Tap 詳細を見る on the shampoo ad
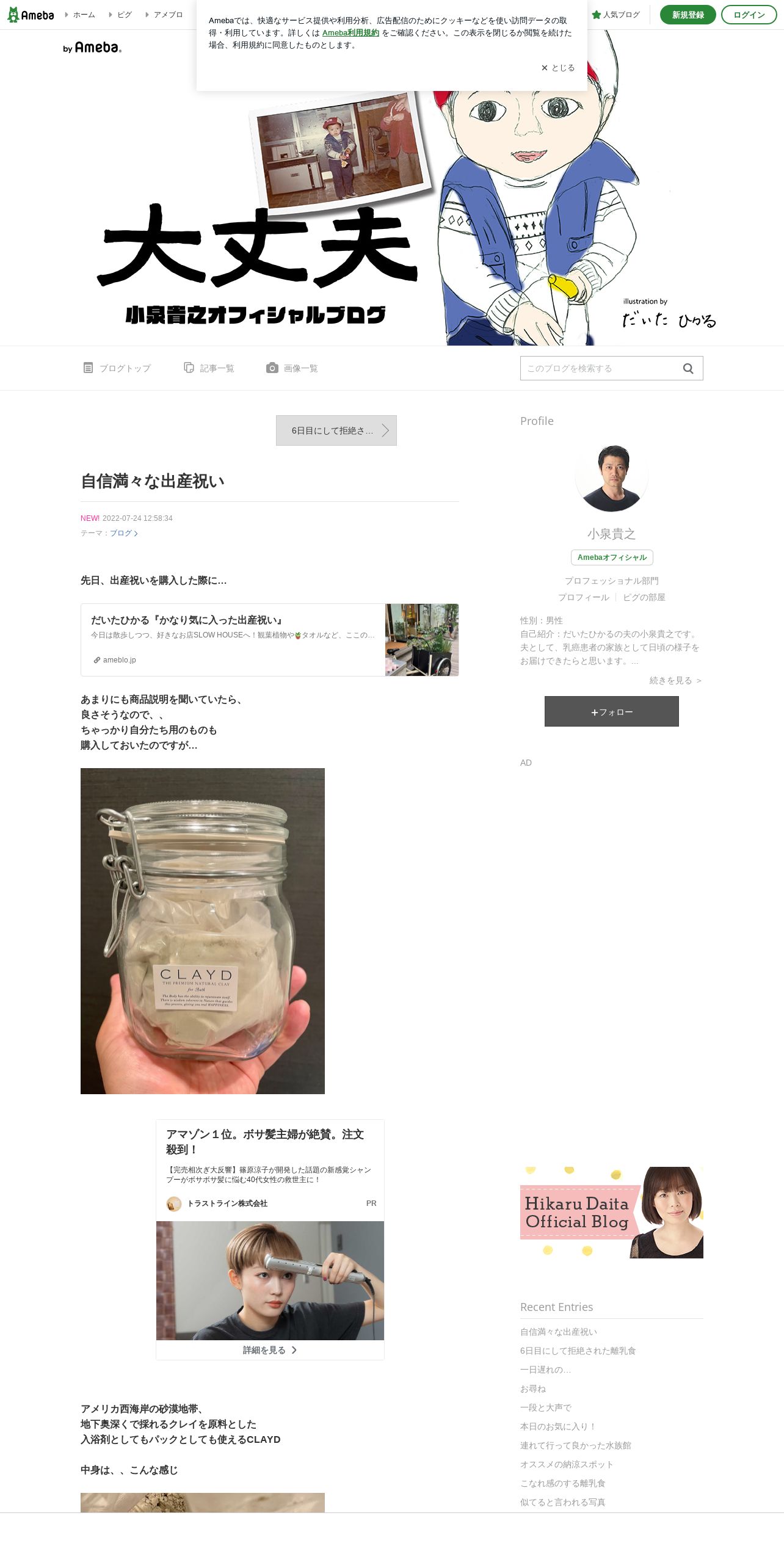The width and height of the screenshot is (784, 1568). pyautogui.click(x=270, y=1350)
